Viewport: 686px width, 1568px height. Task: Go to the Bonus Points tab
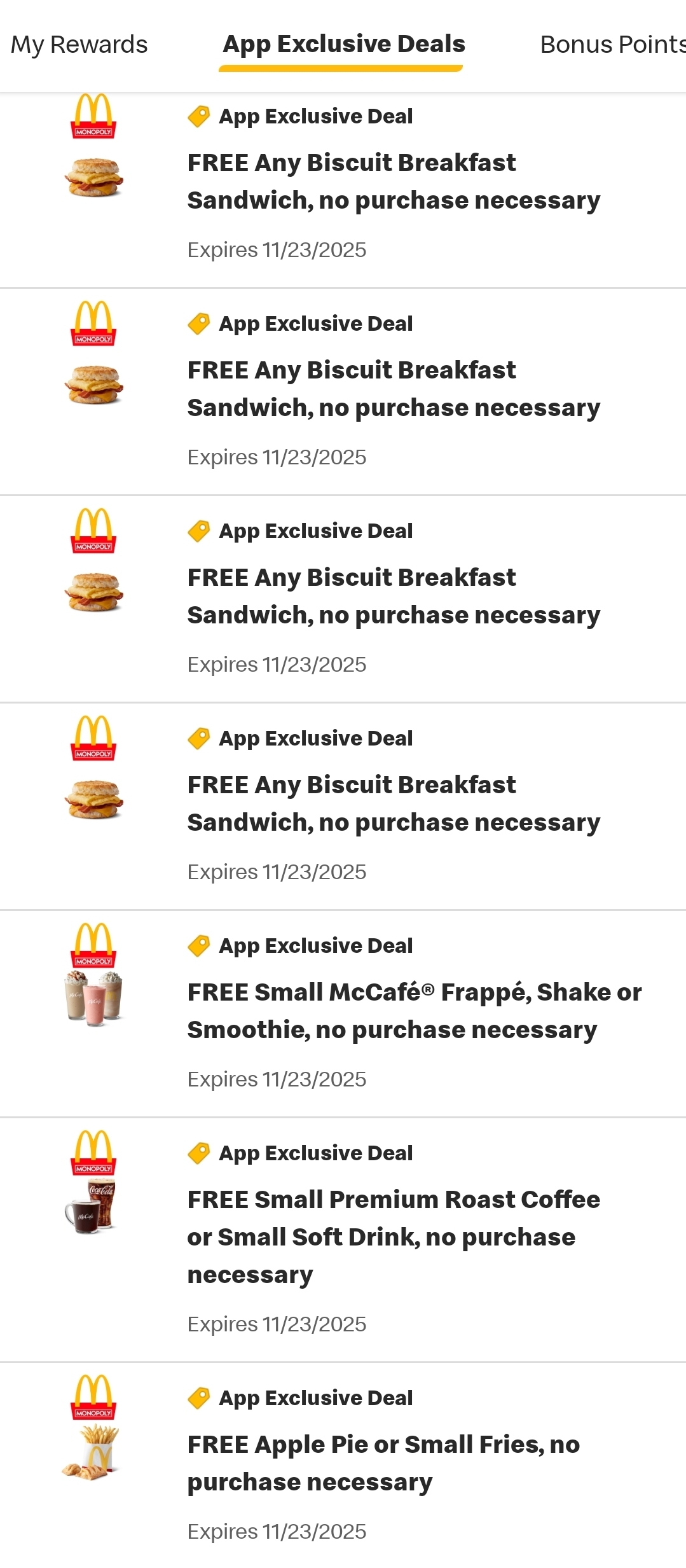pyautogui.click(x=612, y=45)
